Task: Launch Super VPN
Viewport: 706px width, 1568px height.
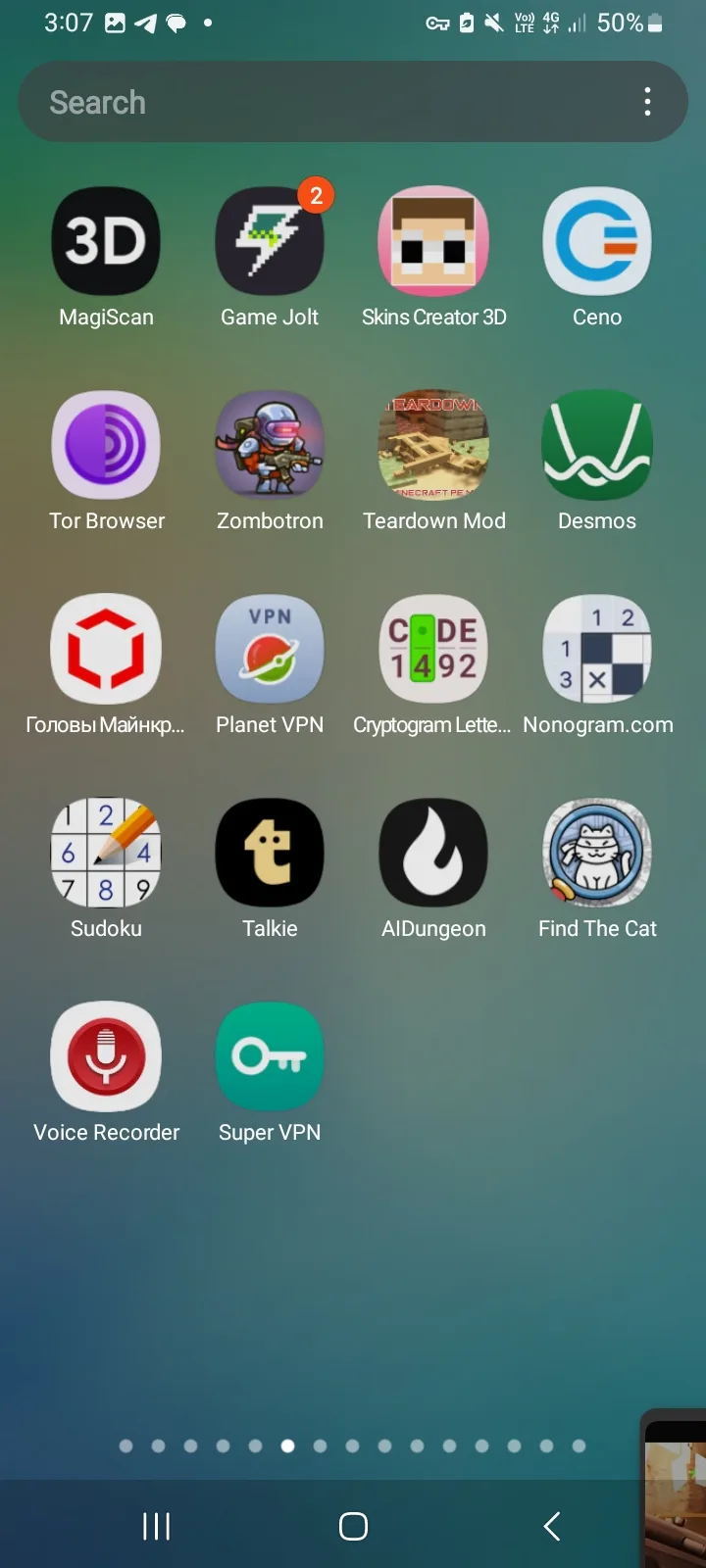Action: (x=270, y=1057)
